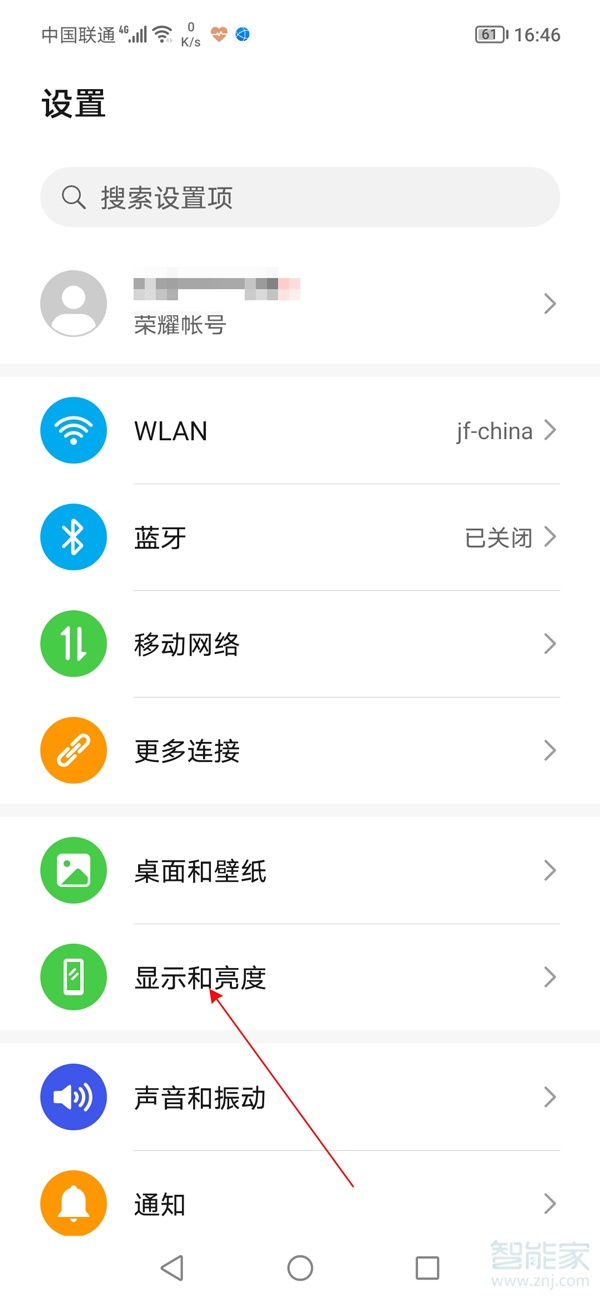Image resolution: width=600 pixels, height=1300 pixels.
Task: Open WLAN settings
Action: click(300, 431)
